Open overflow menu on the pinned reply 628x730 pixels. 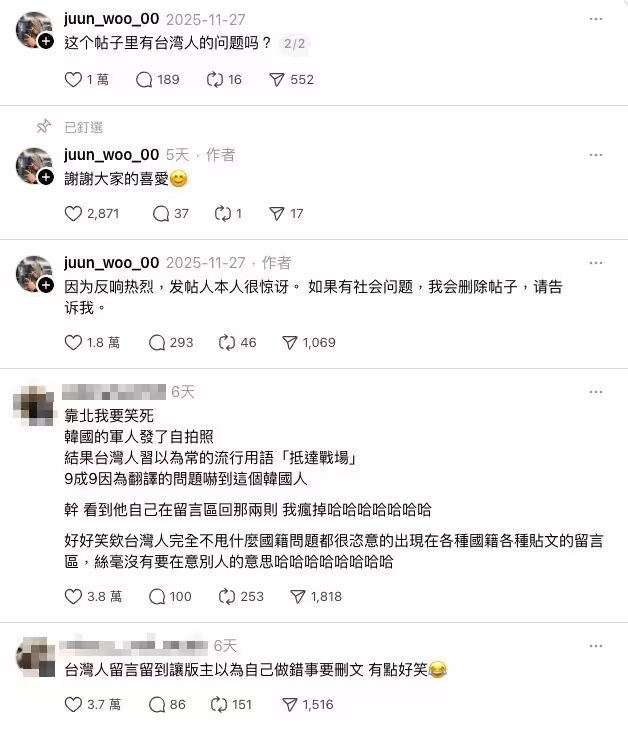(596, 155)
